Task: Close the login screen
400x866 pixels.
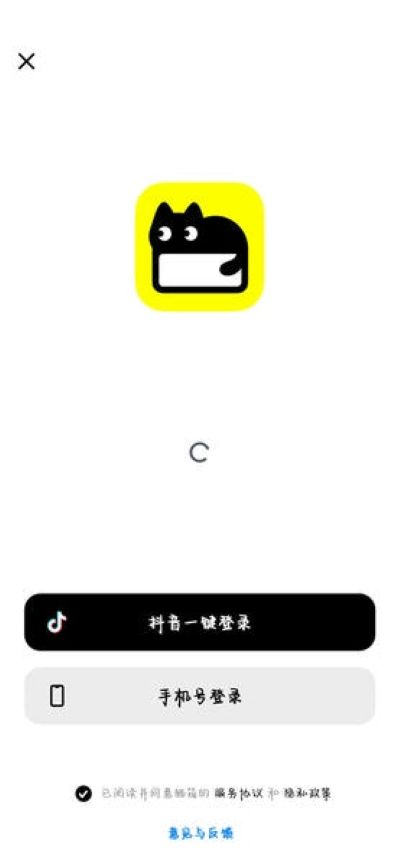Action: 26,61
